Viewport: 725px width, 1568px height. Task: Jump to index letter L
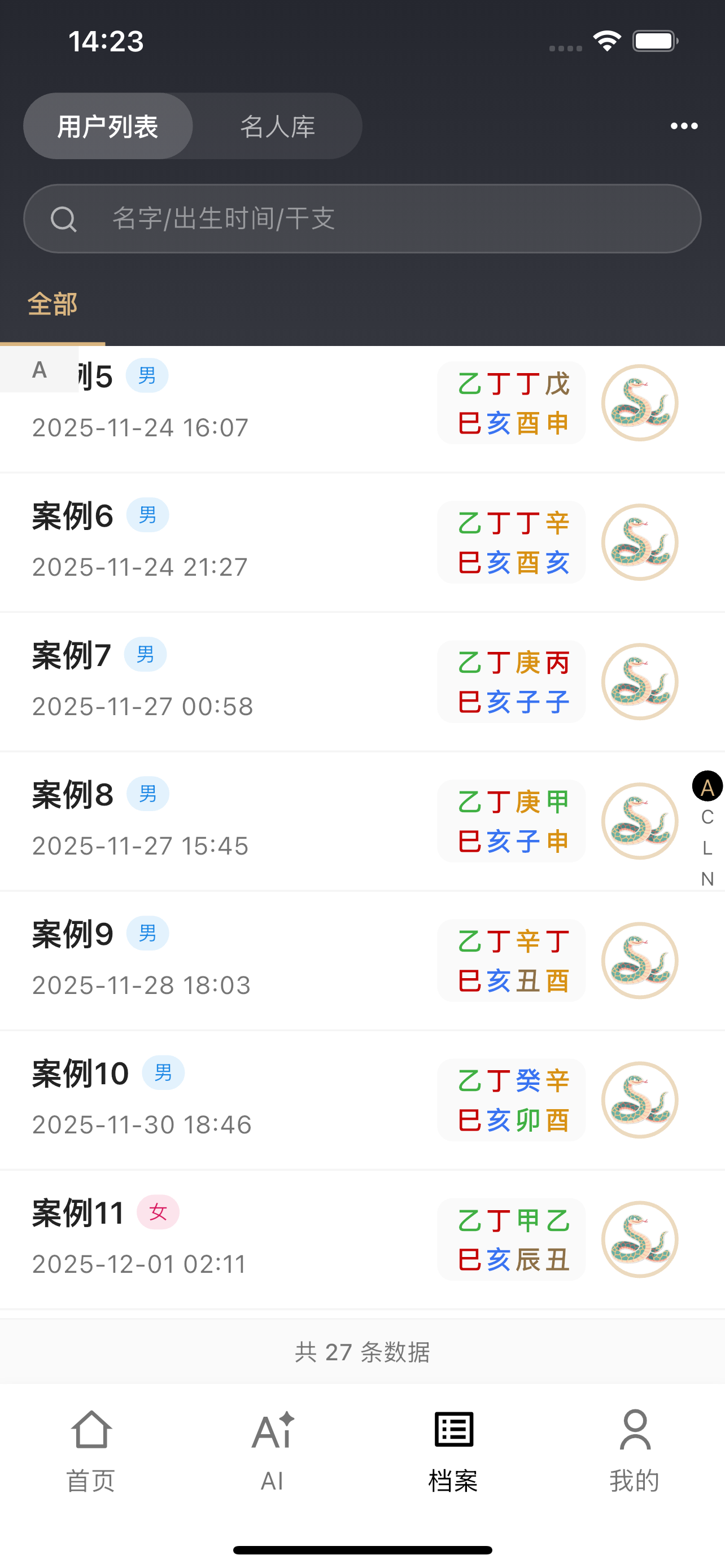[x=707, y=848]
